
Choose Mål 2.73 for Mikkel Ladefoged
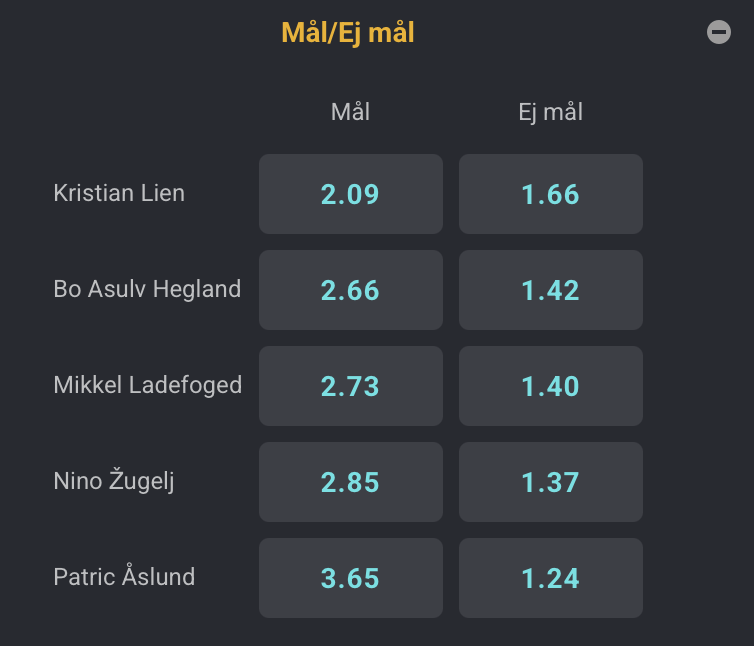pos(351,386)
